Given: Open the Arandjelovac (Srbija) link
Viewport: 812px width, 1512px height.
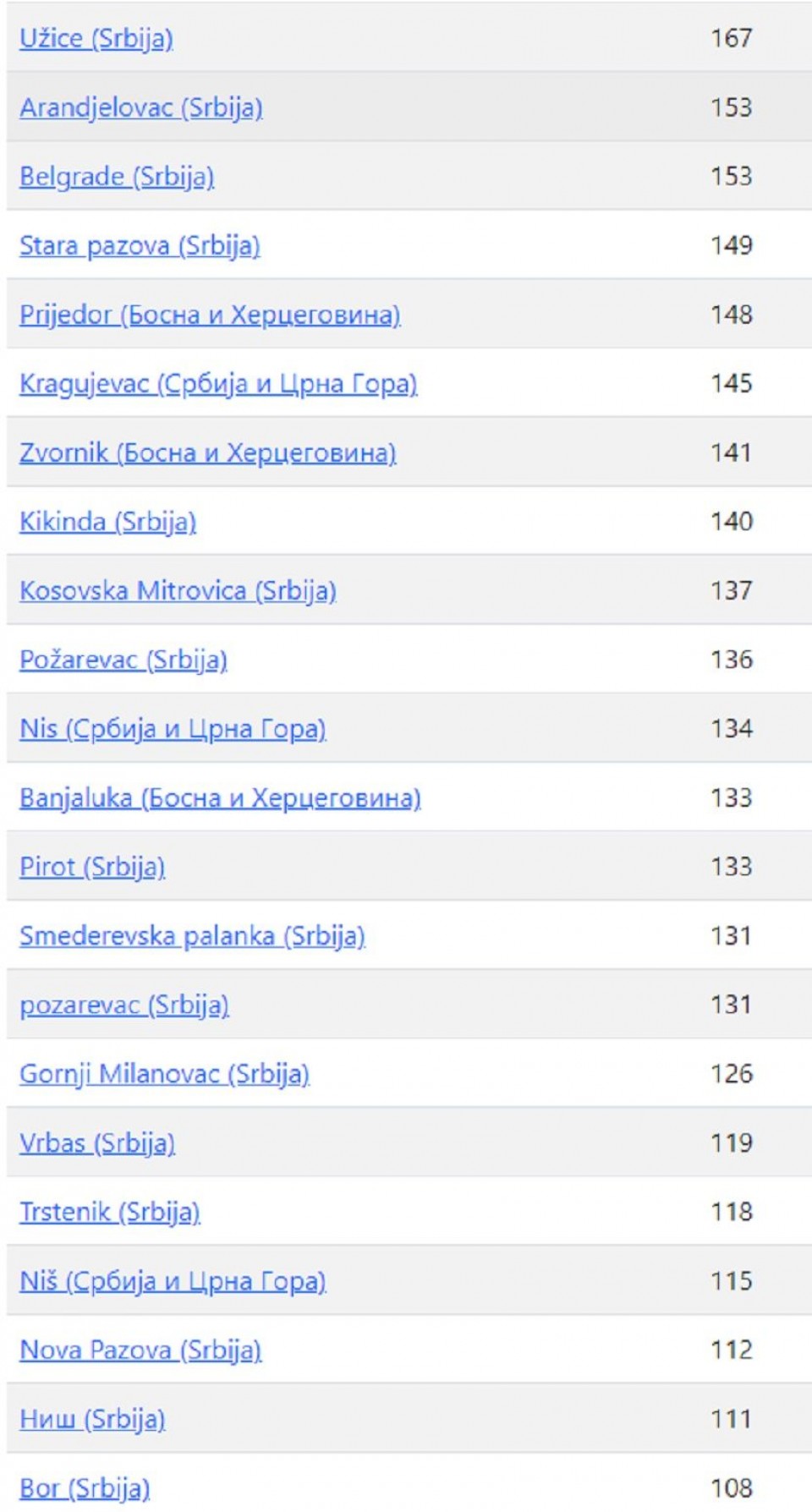Looking at the screenshot, I should tap(141, 108).
